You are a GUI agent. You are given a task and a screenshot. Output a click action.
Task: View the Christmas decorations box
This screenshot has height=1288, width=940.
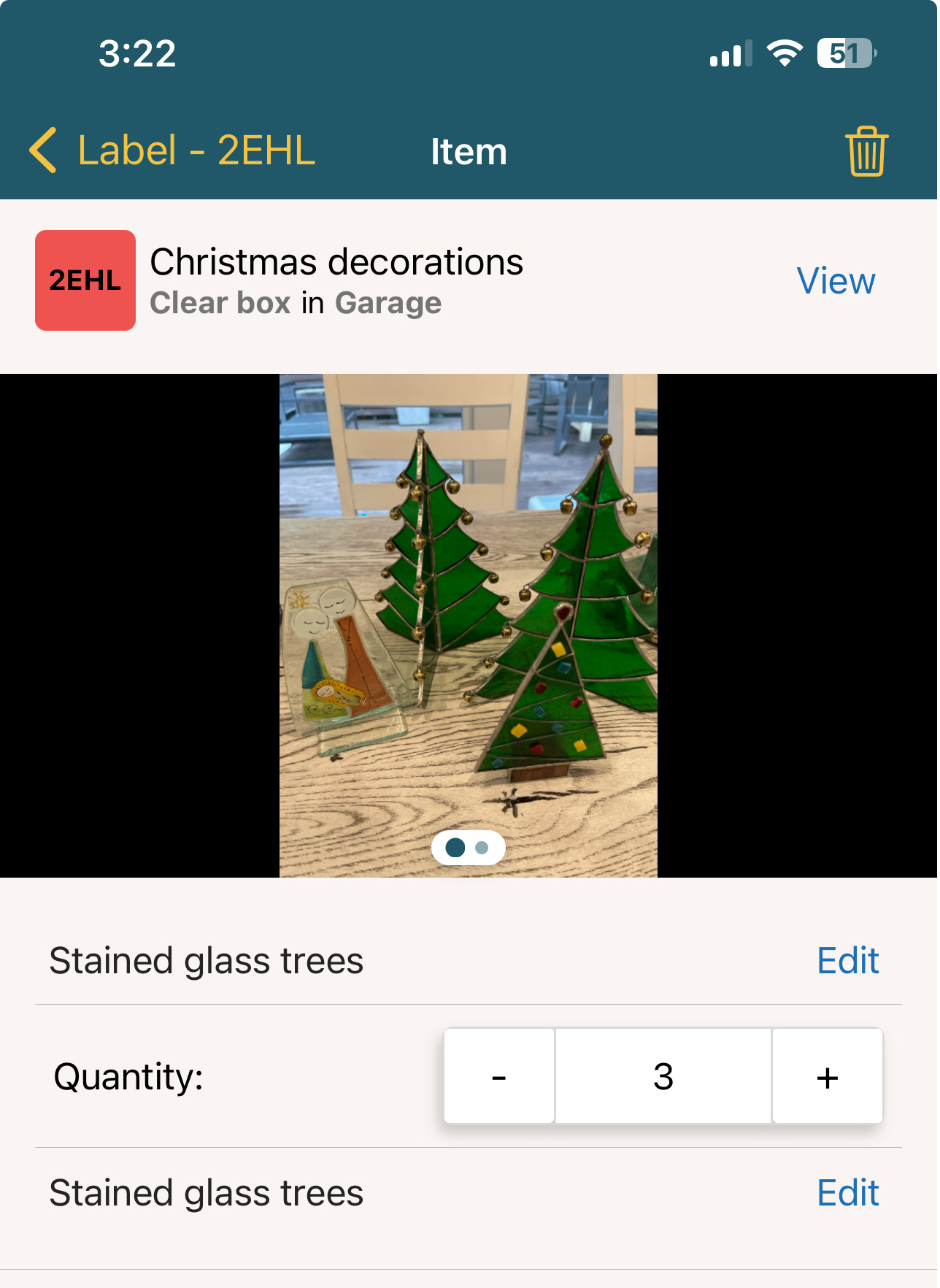click(x=836, y=281)
